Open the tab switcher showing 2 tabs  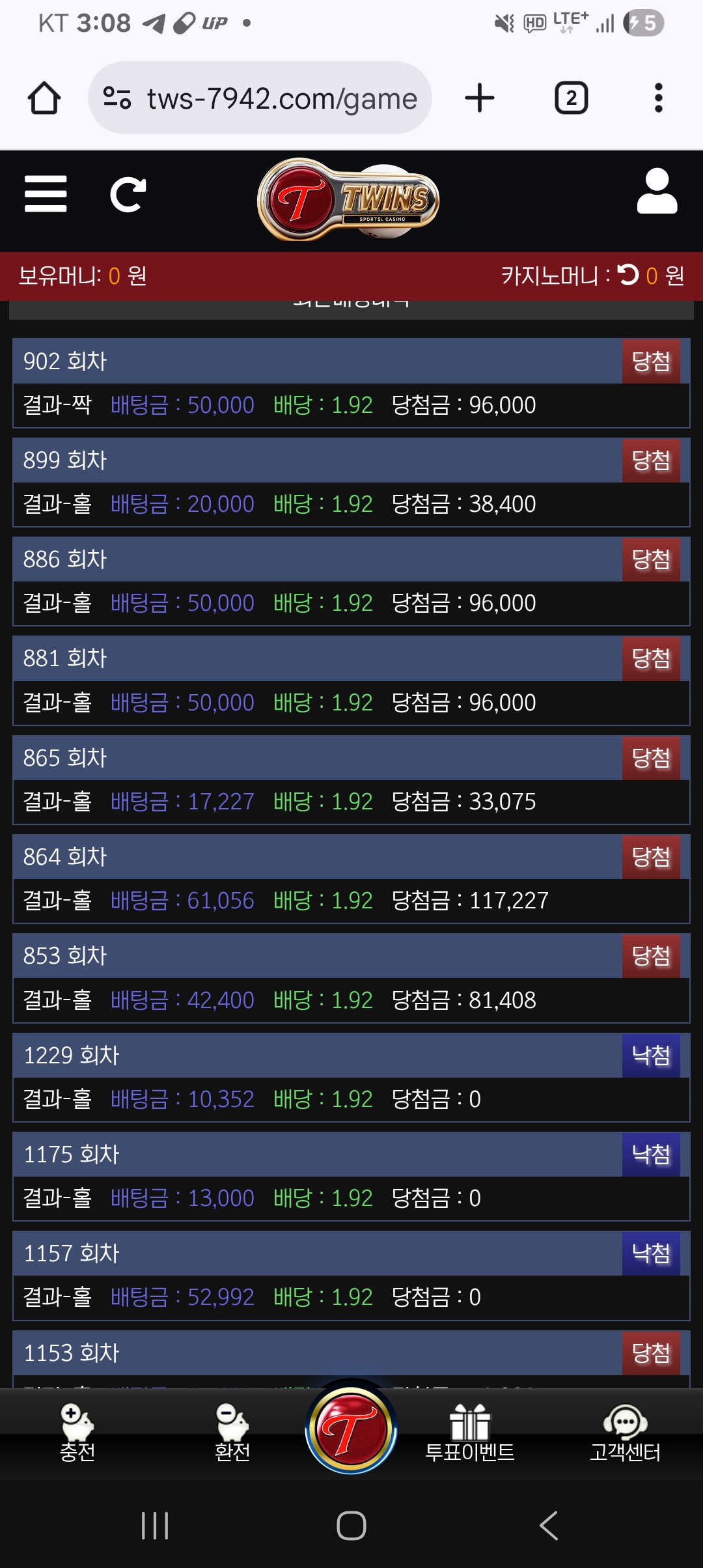[571, 98]
